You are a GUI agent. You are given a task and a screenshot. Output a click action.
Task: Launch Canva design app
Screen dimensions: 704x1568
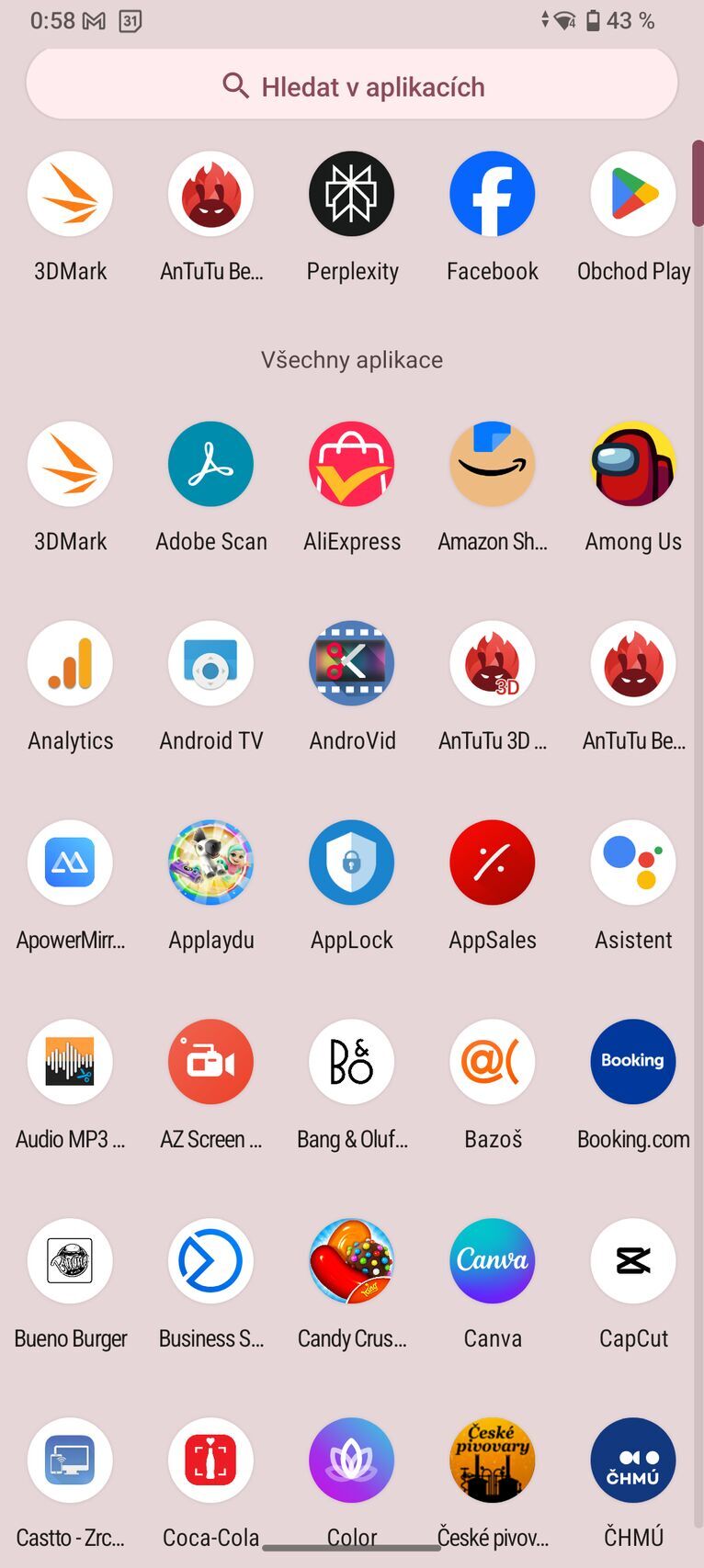493,1262
